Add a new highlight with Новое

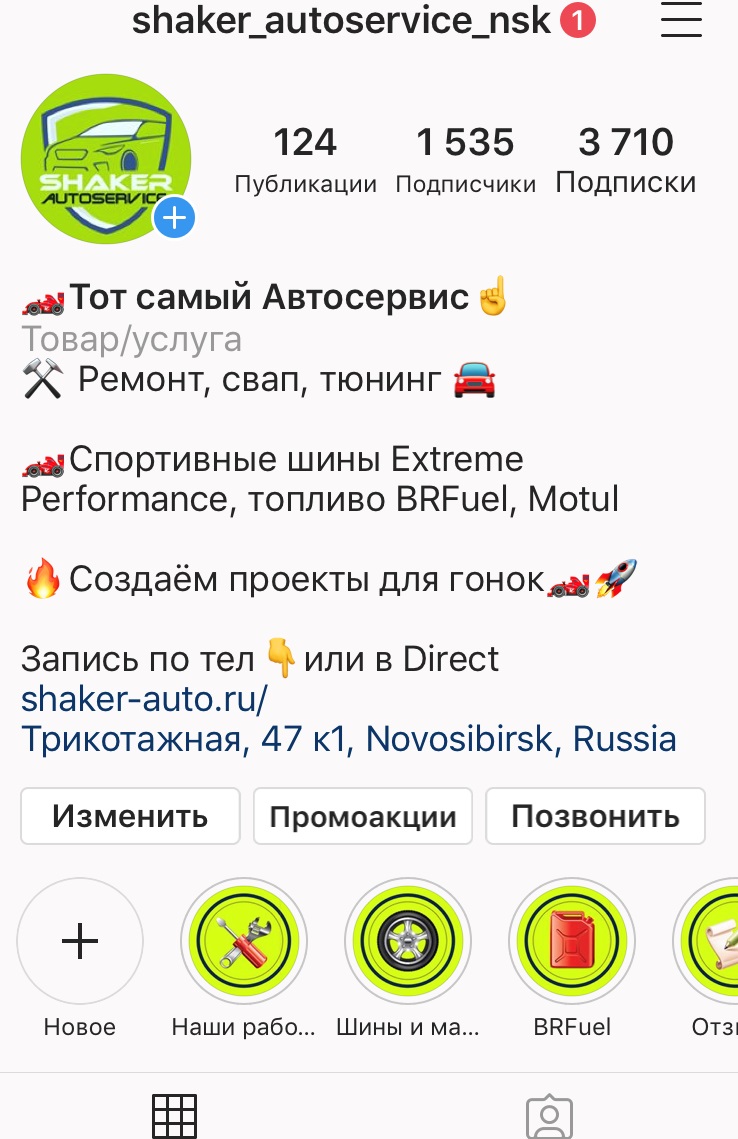(80, 942)
